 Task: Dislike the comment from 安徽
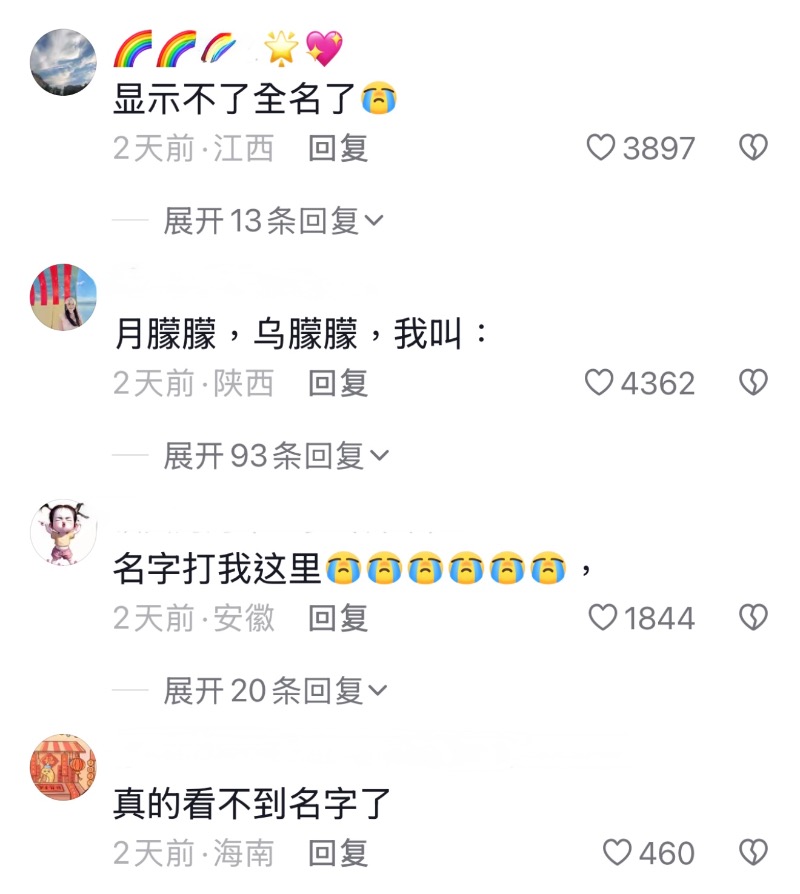coord(752,618)
